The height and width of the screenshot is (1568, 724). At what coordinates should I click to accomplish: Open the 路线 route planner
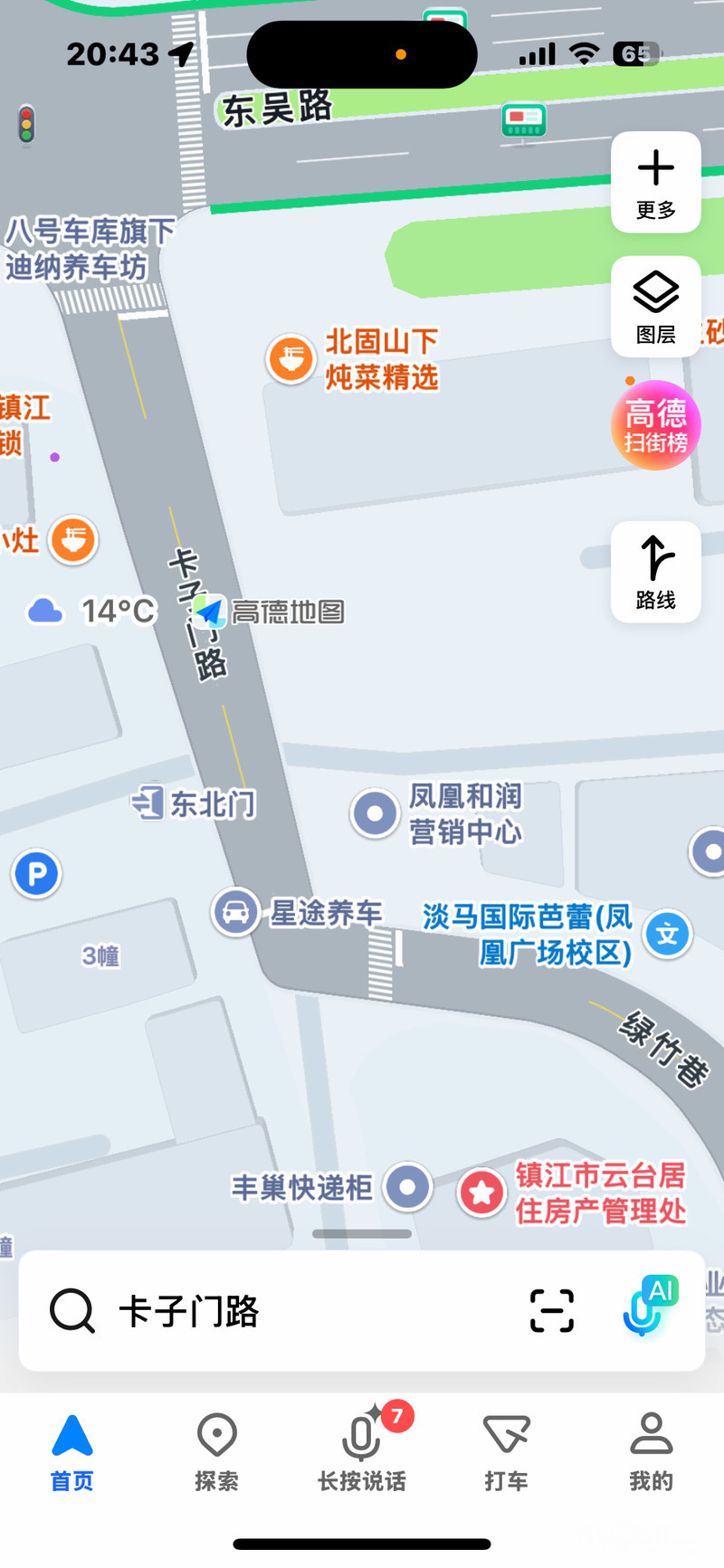coord(655,572)
